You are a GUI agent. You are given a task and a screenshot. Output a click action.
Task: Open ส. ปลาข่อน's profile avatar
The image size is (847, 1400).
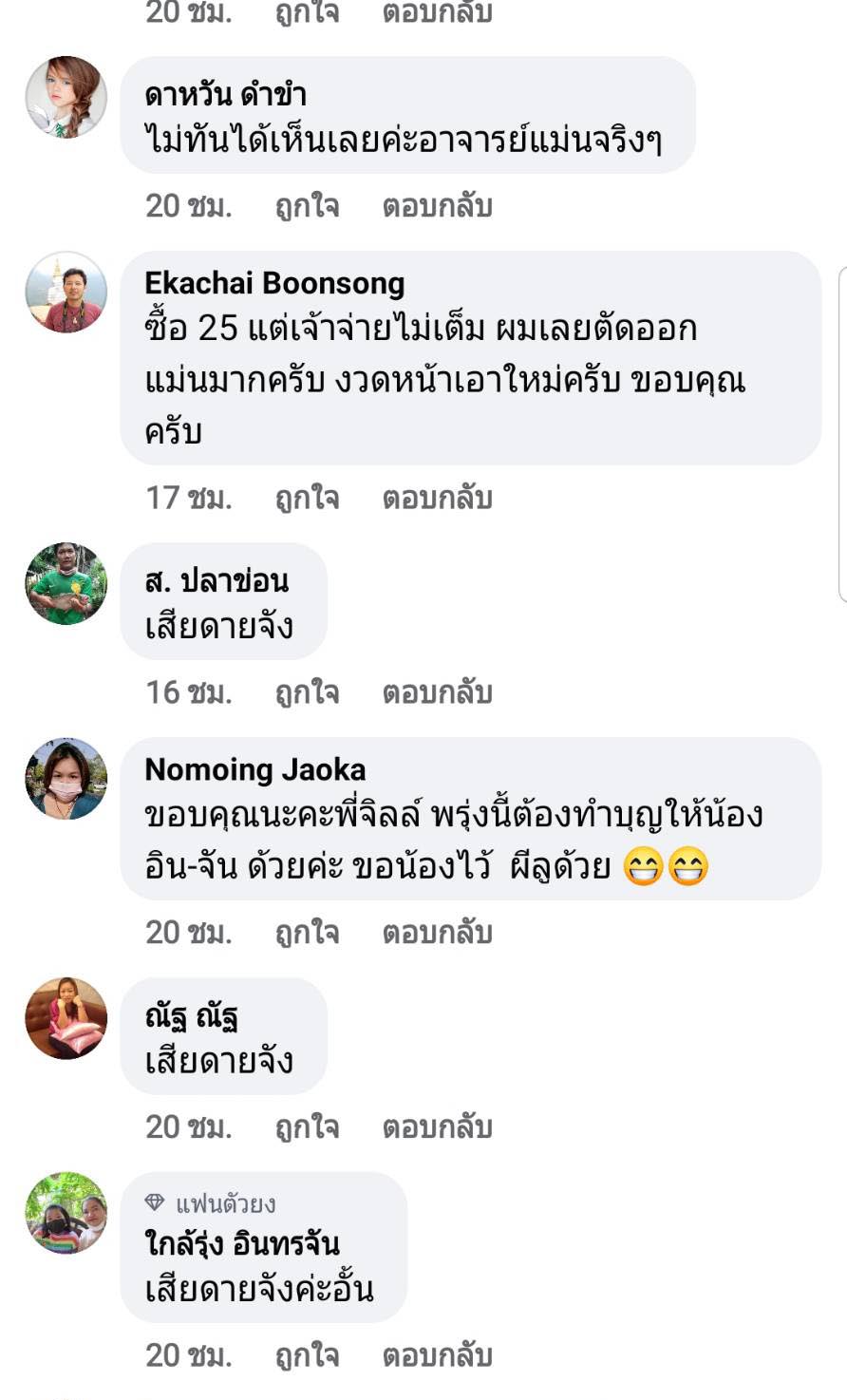(66, 584)
